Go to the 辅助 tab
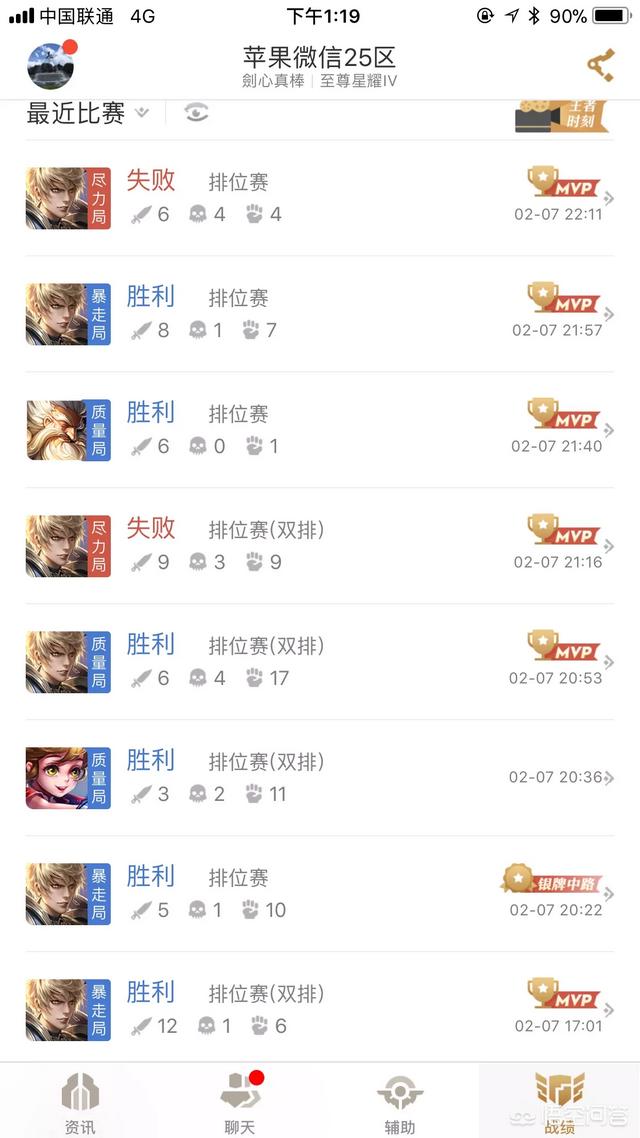The image size is (640, 1138). coord(400,1102)
